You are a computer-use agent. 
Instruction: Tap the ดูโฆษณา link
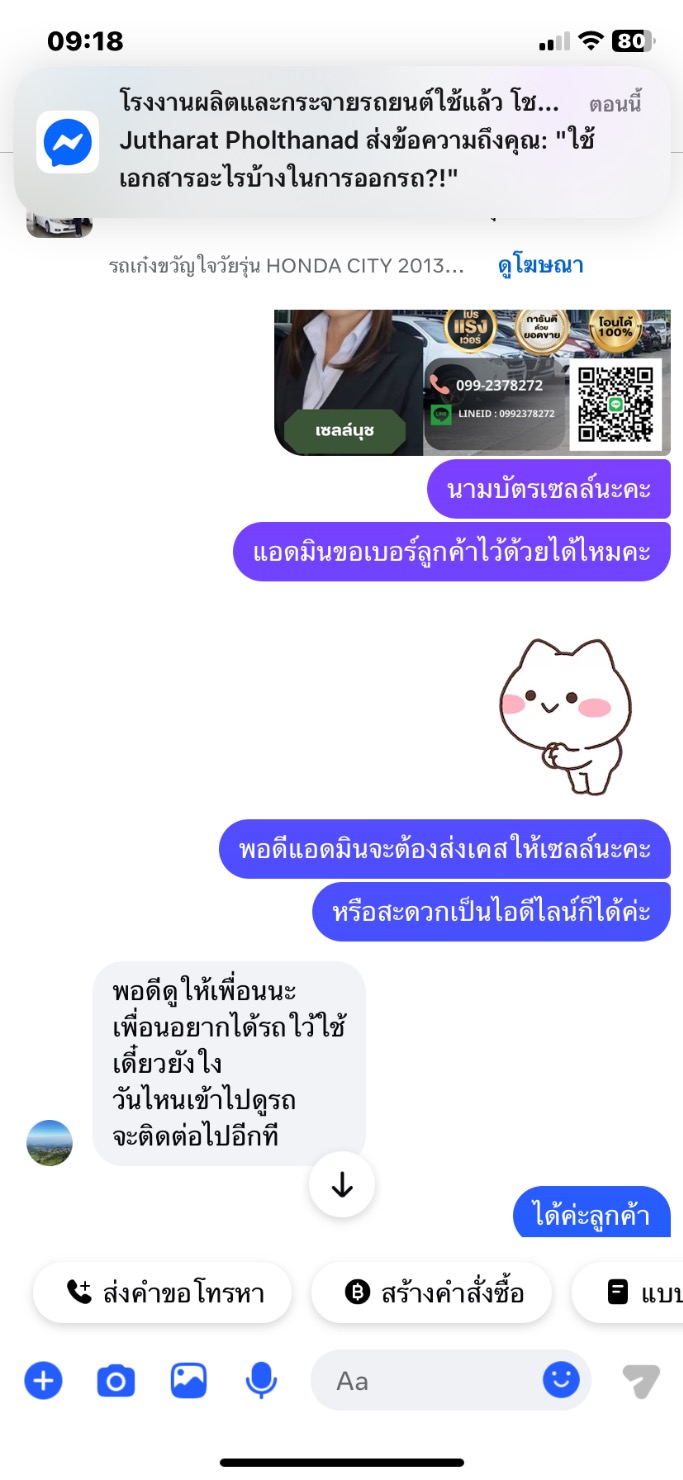click(x=541, y=265)
